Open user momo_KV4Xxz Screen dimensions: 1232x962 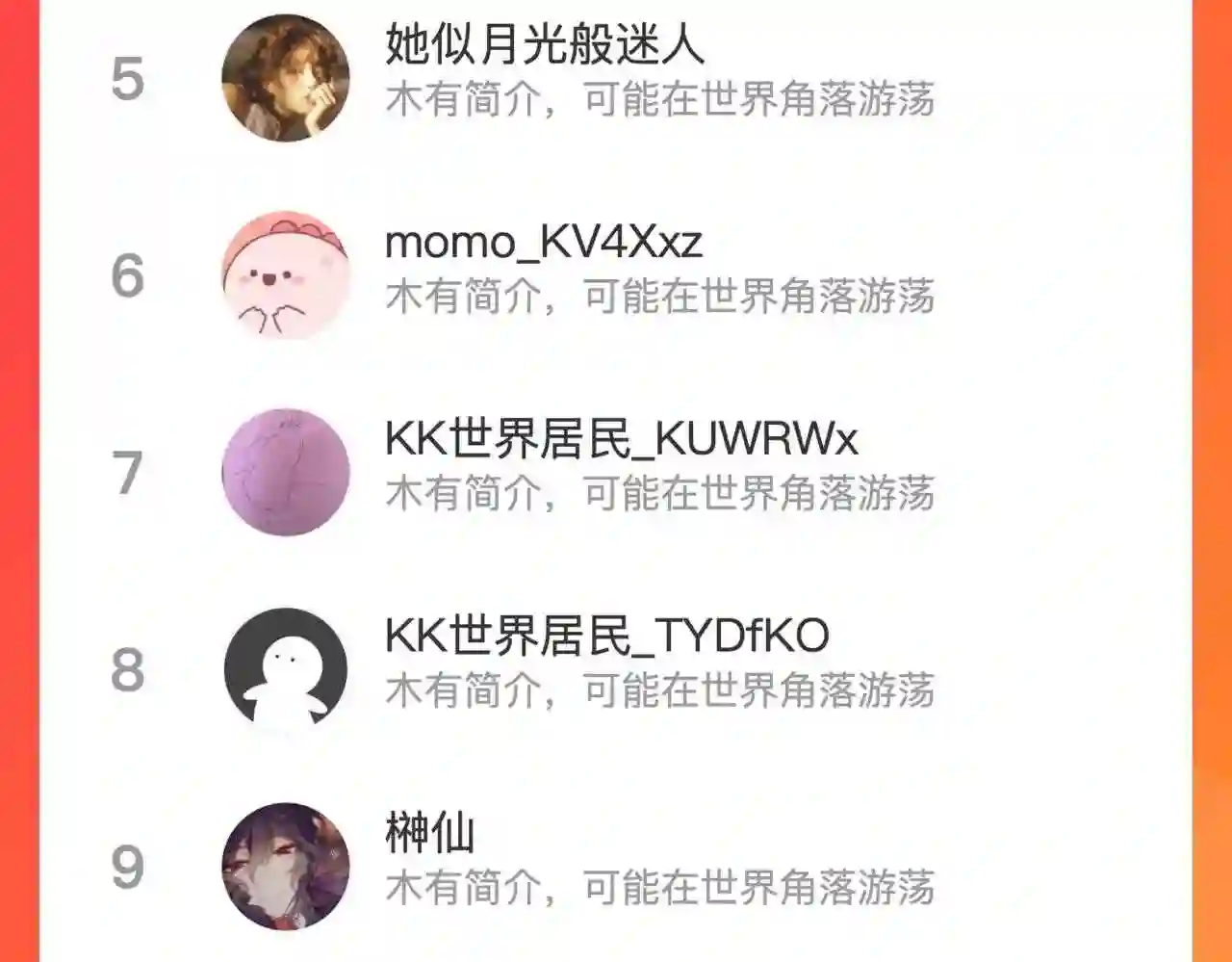[x=543, y=243]
